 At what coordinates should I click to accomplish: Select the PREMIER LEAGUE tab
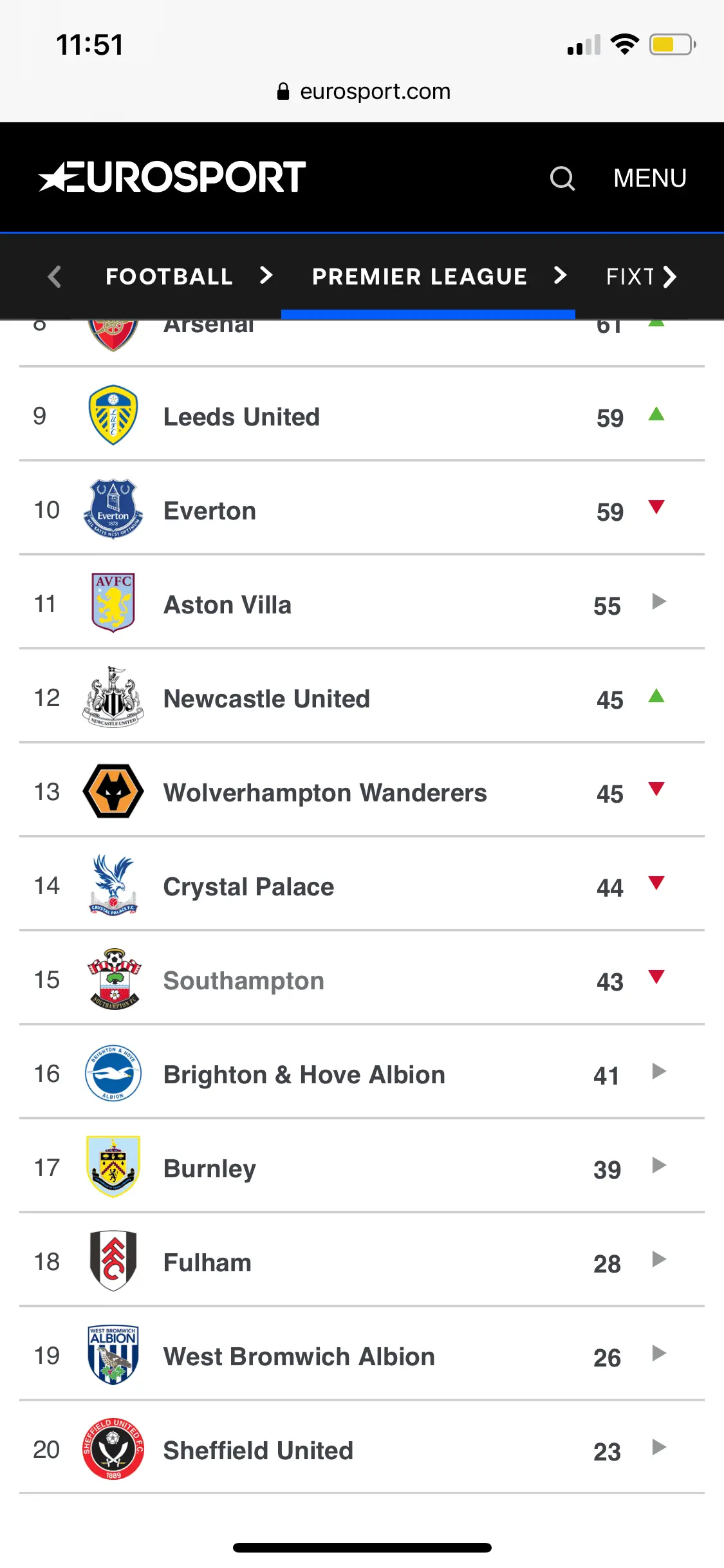coord(420,277)
